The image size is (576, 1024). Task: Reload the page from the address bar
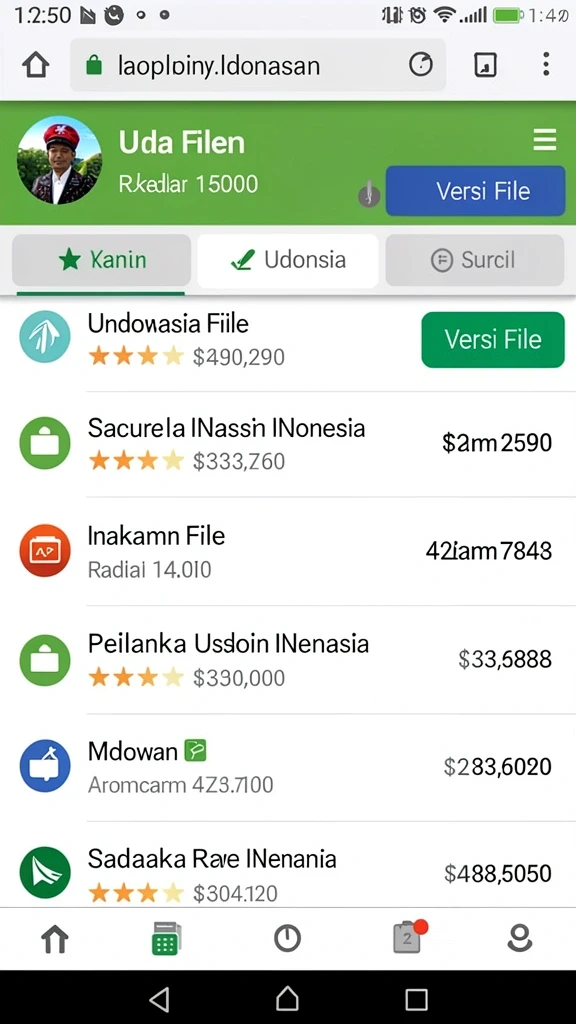click(x=421, y=65)
